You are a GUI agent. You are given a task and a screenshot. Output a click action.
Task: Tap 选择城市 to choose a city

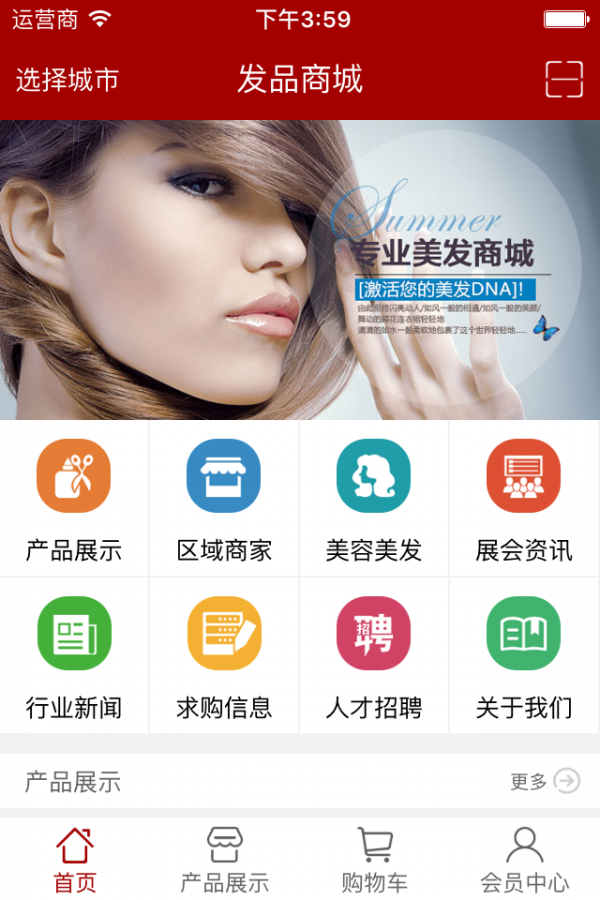click(x=67, y=80)
